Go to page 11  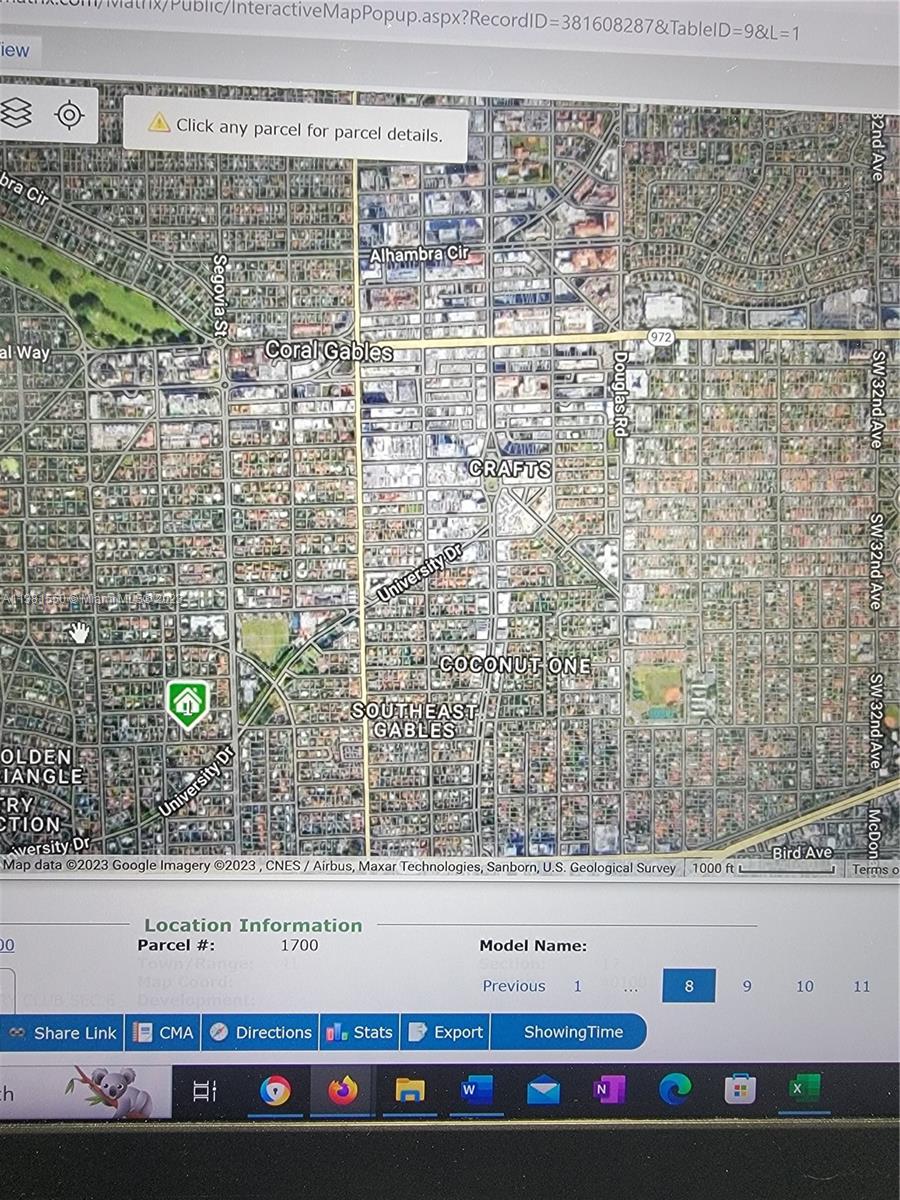861,986
